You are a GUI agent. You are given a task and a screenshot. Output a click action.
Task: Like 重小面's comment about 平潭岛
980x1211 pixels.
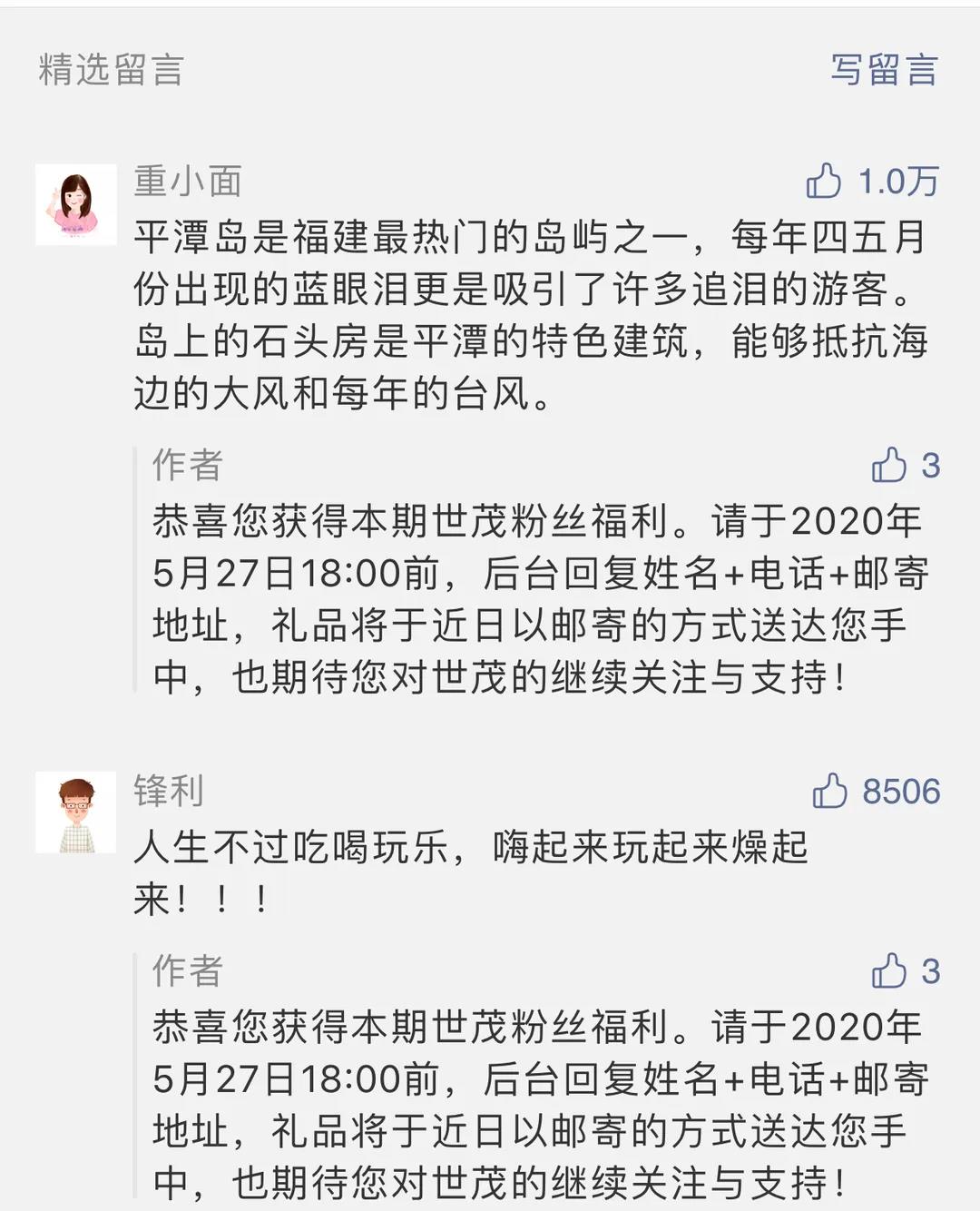tap(824, 181)
